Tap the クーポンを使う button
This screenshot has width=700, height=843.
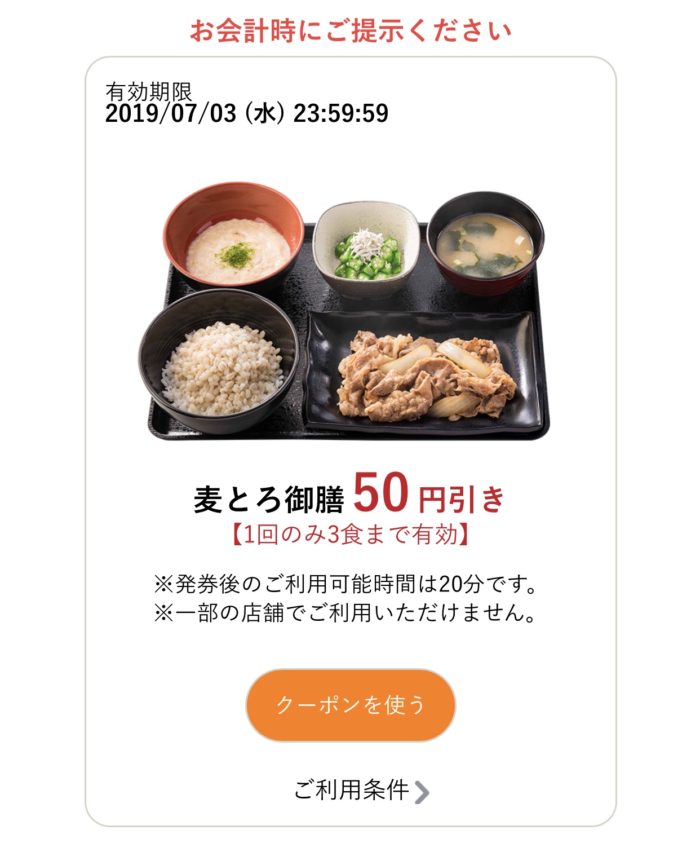tap(350, 705)
